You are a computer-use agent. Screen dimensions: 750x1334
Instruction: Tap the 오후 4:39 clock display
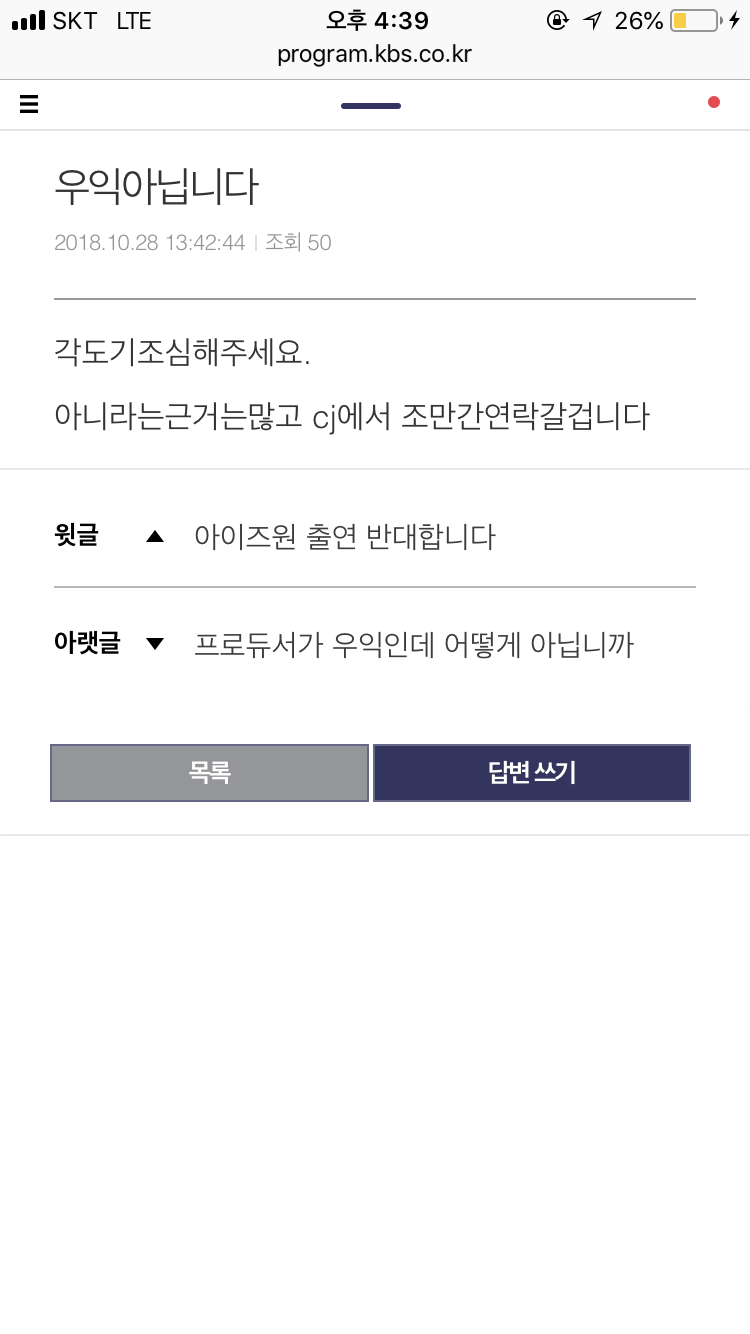[x=375, y=20]
